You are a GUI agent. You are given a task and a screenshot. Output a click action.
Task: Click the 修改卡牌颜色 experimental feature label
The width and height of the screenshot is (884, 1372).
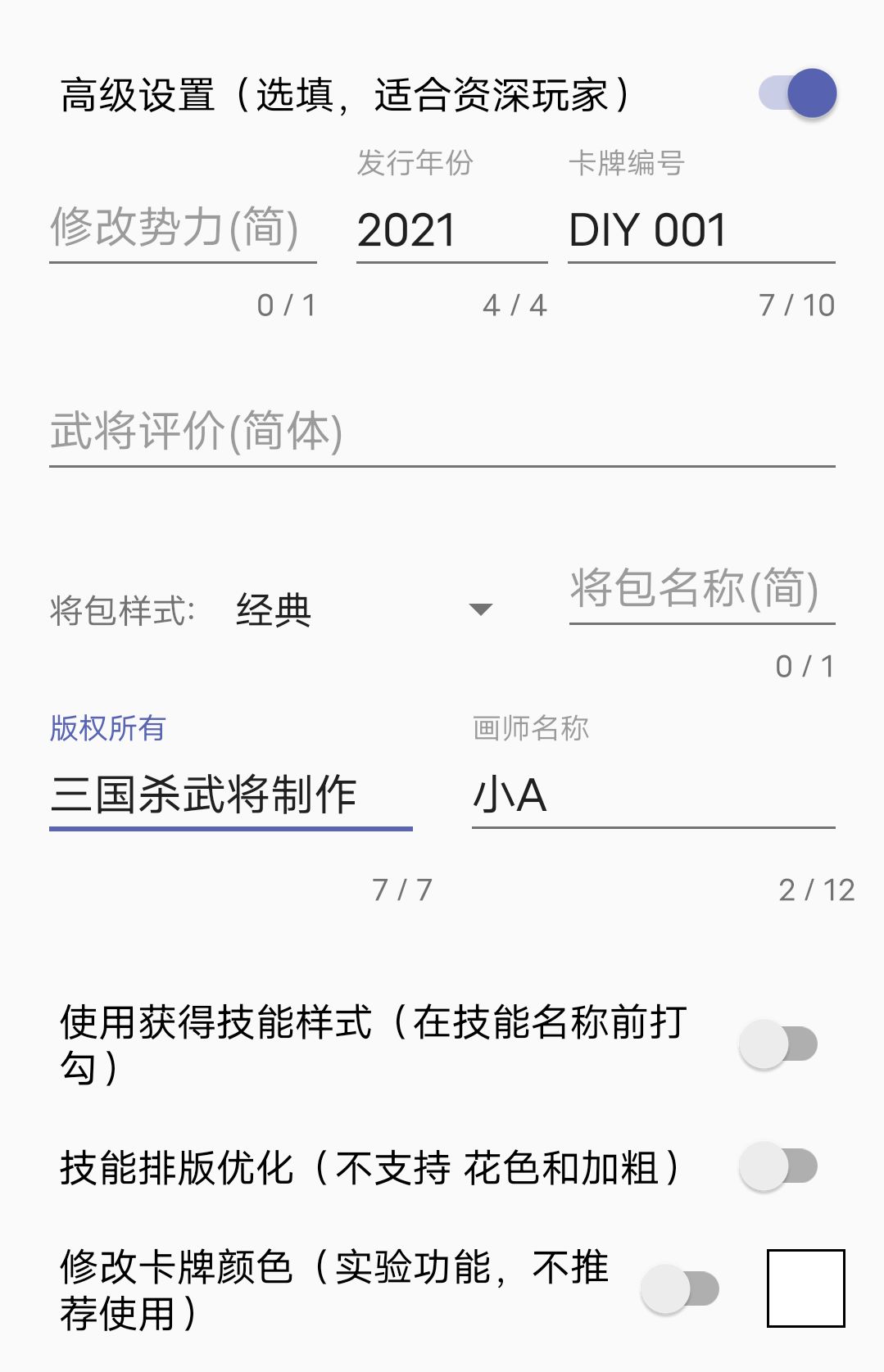(x=328, y=1286)
